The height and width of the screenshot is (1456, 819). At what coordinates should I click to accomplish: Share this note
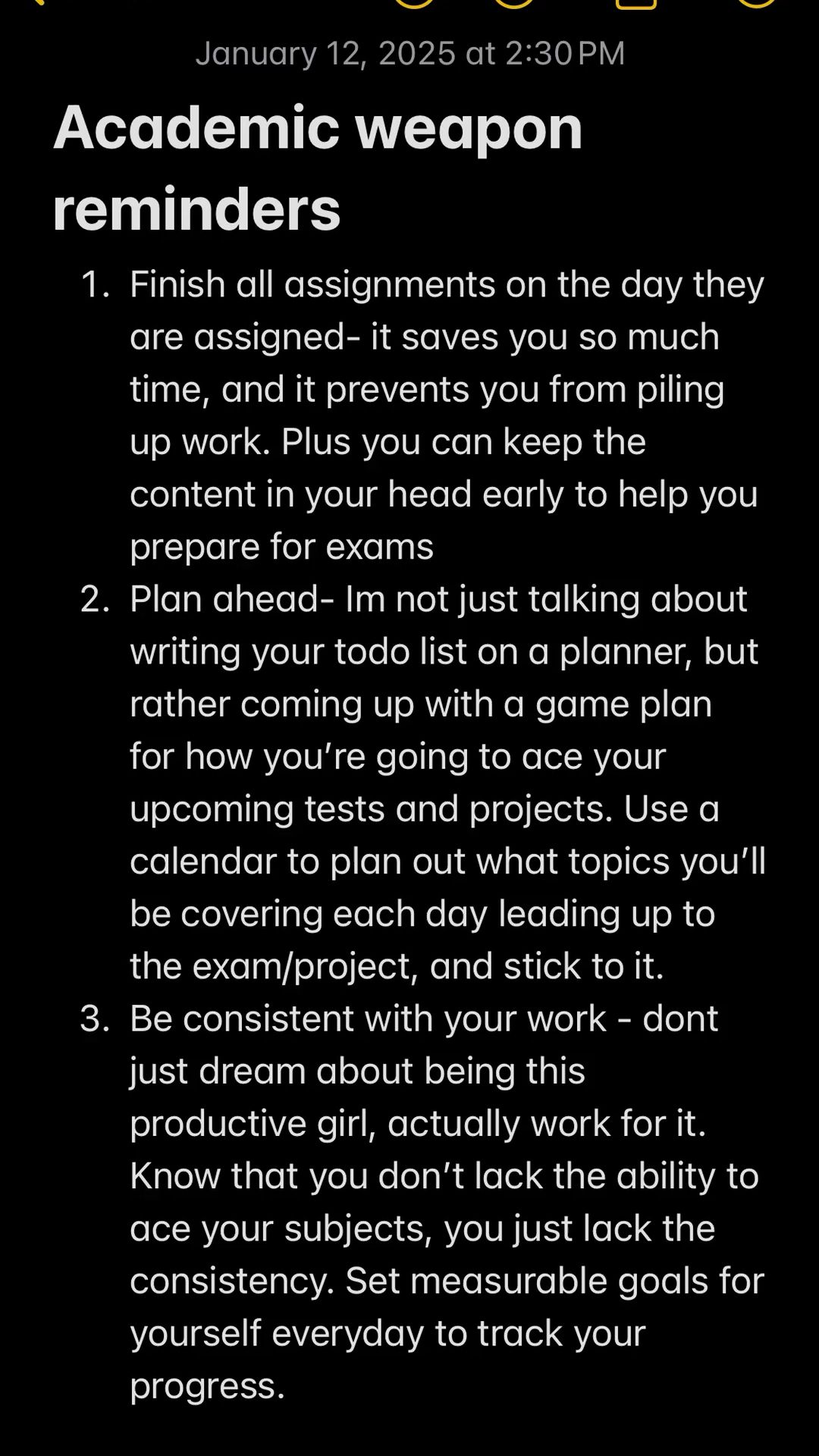pyautogui.click(x=635, y=3)
